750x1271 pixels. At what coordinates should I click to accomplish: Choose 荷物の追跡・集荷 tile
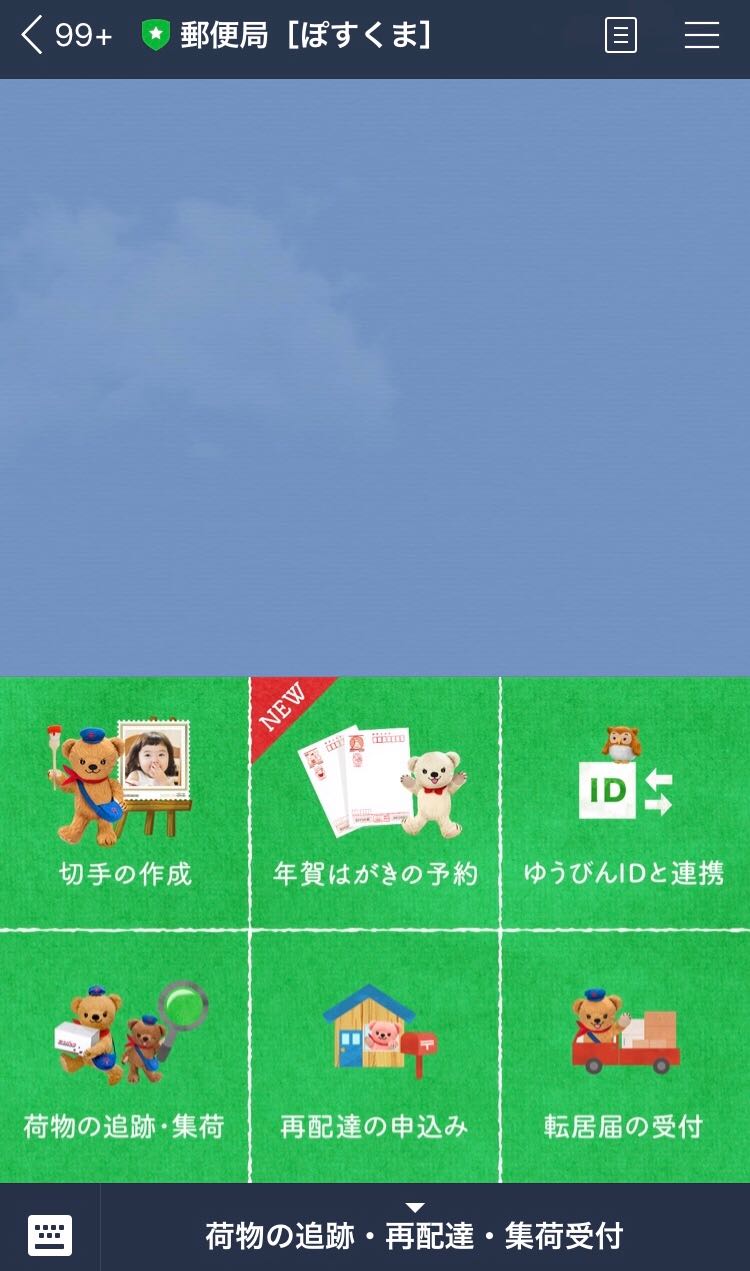click(124, 1057)
